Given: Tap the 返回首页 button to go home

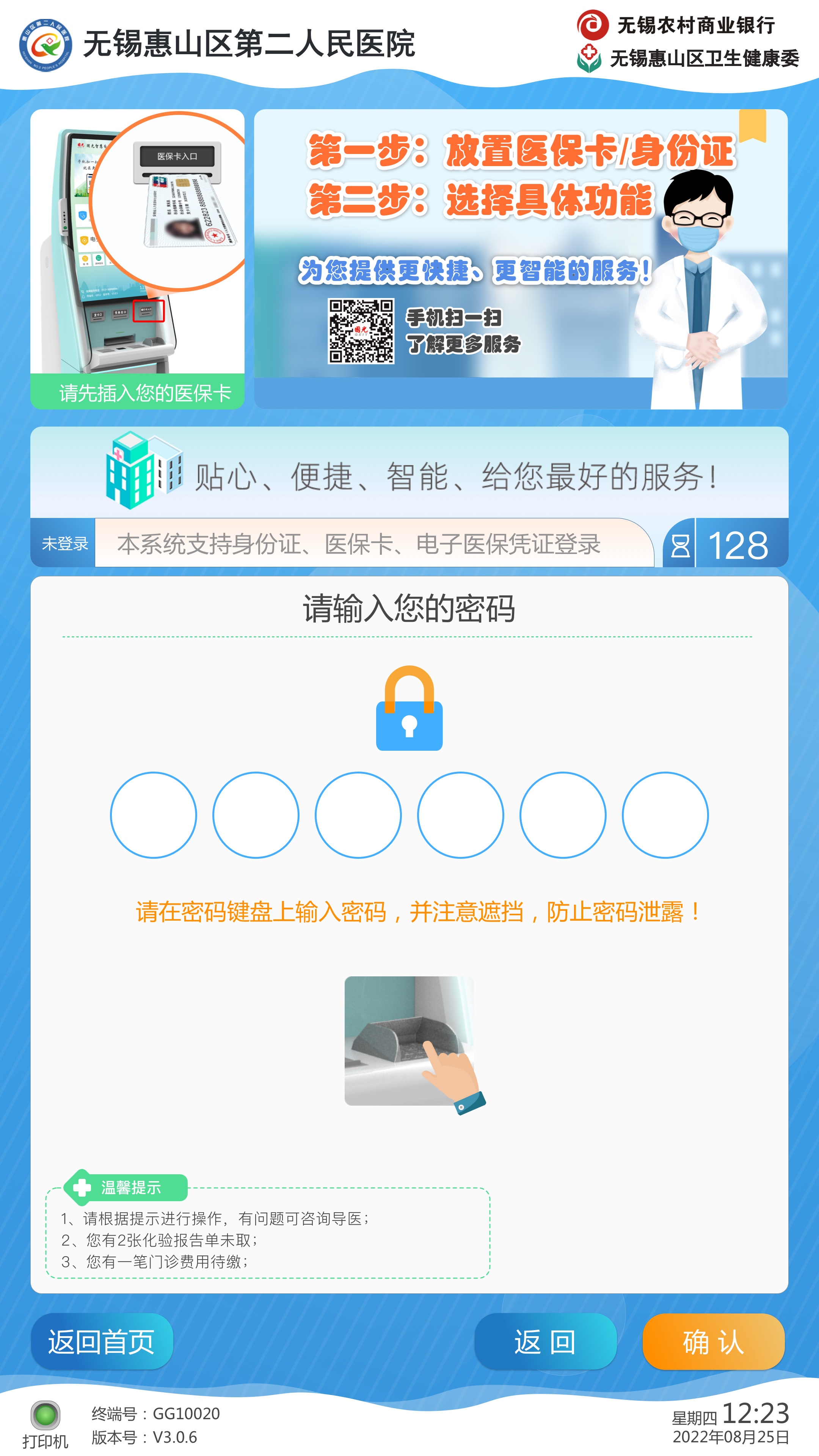Looking at the screenshot, I should (x=102, y=1341).
